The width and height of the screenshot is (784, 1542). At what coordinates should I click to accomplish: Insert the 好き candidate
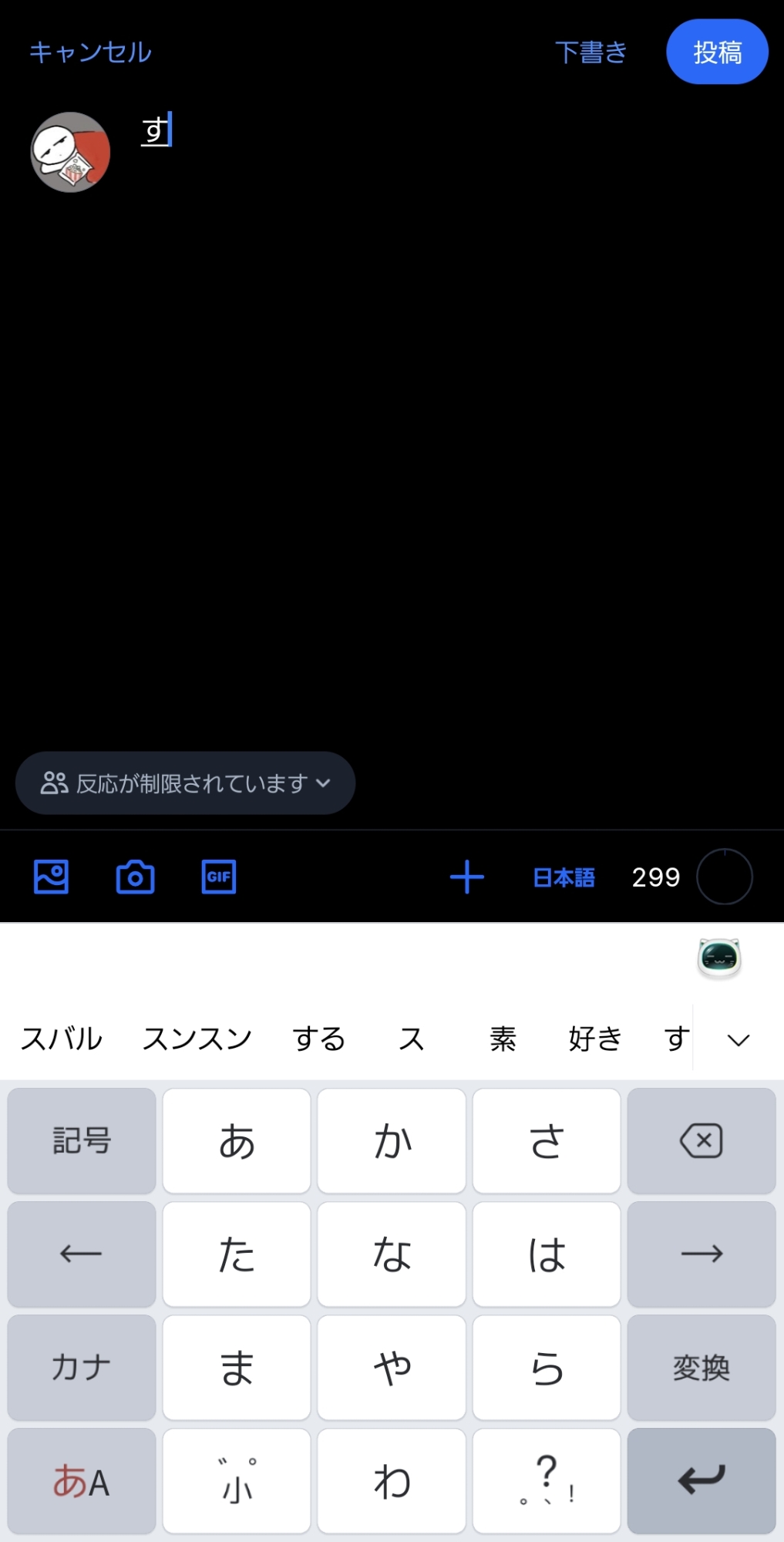595,1039
